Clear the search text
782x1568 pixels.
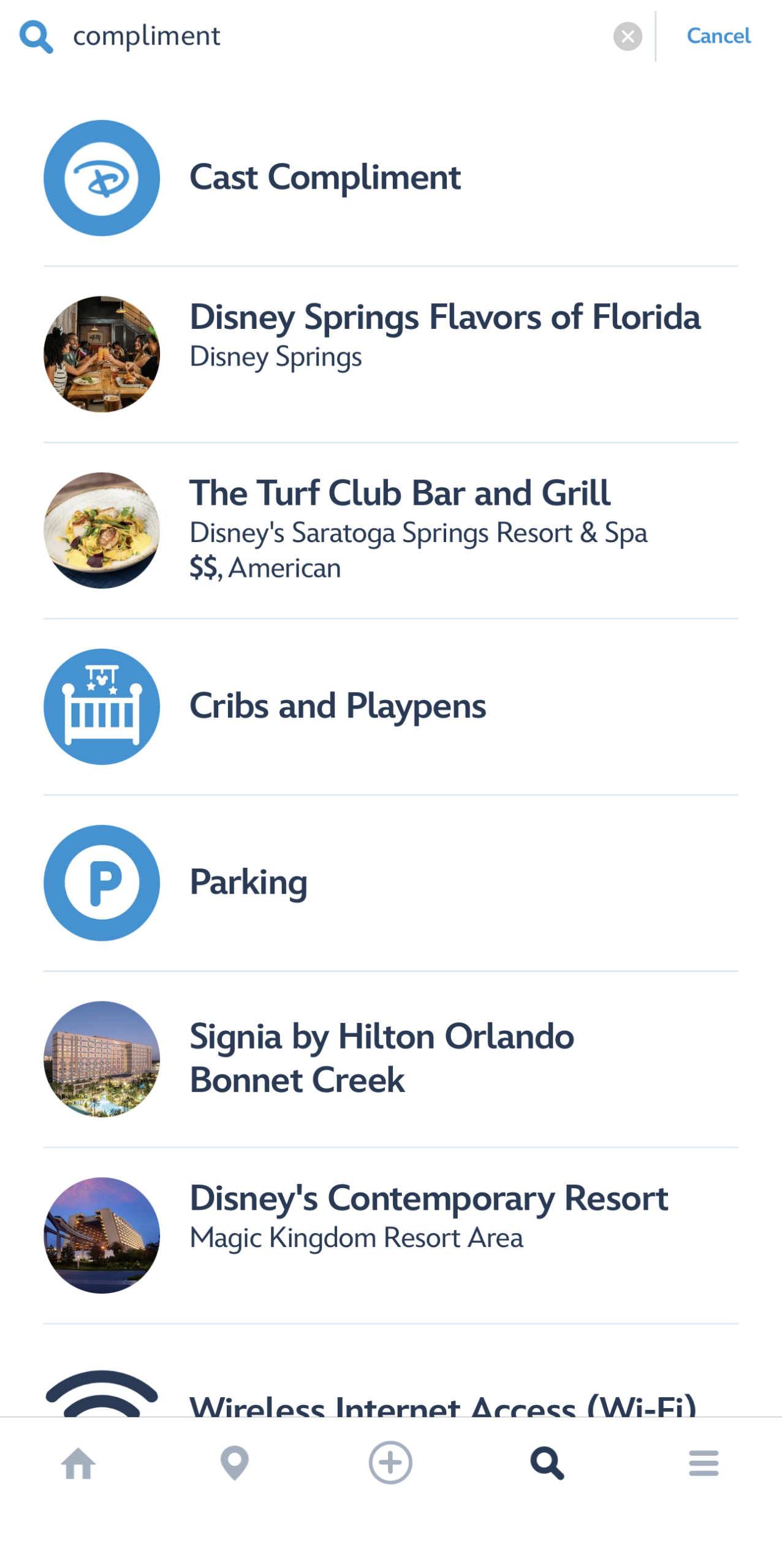[x=628, y=37]
